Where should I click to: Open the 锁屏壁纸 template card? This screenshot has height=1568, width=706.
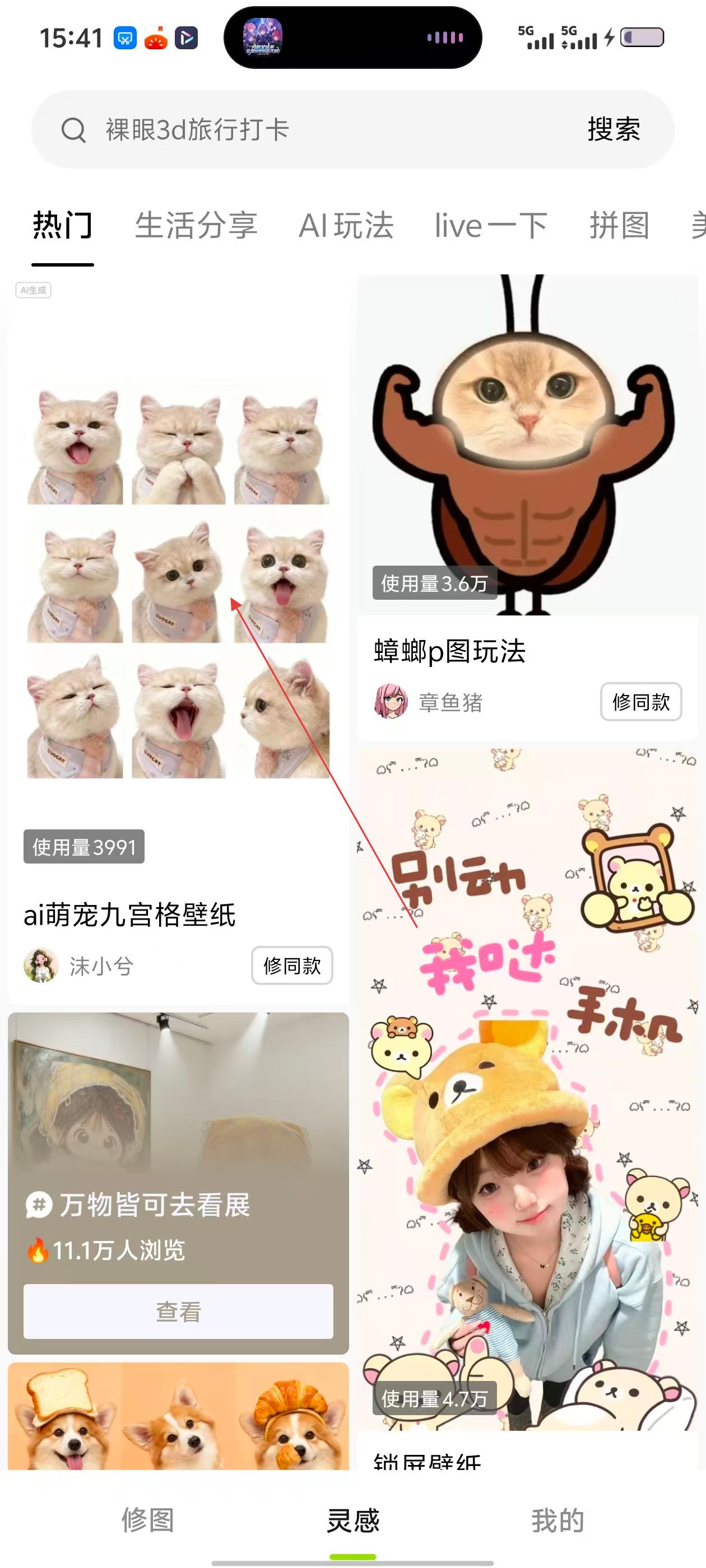tap(527, 1096)
